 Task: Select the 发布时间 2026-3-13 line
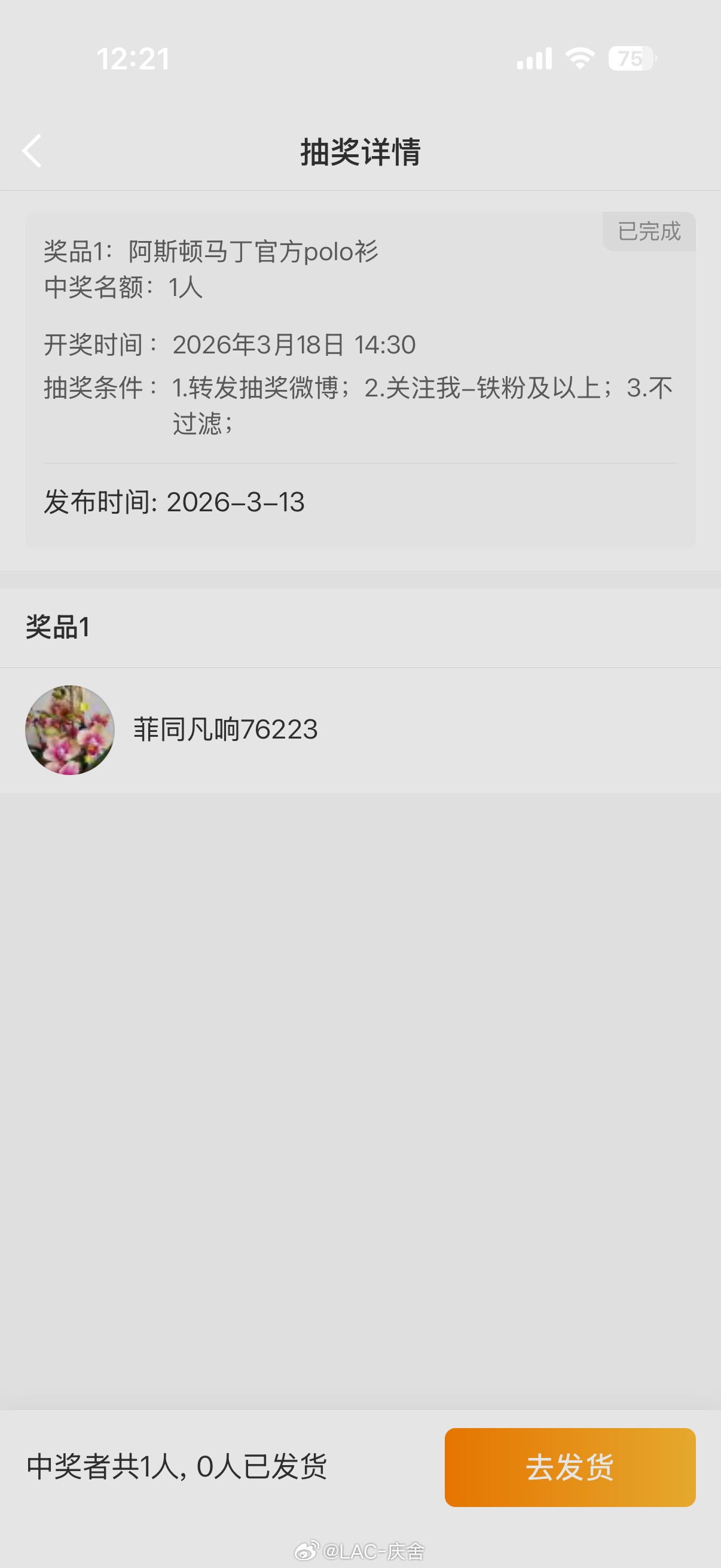tap(175, 502)
